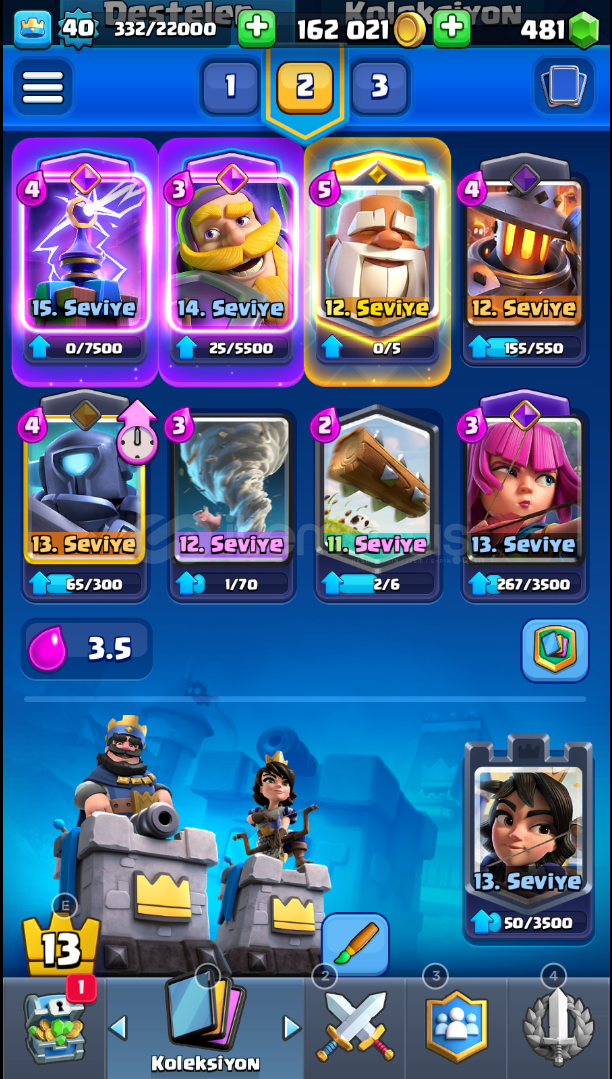
Task: Open the tower troop Princess card
Action: 527,835
